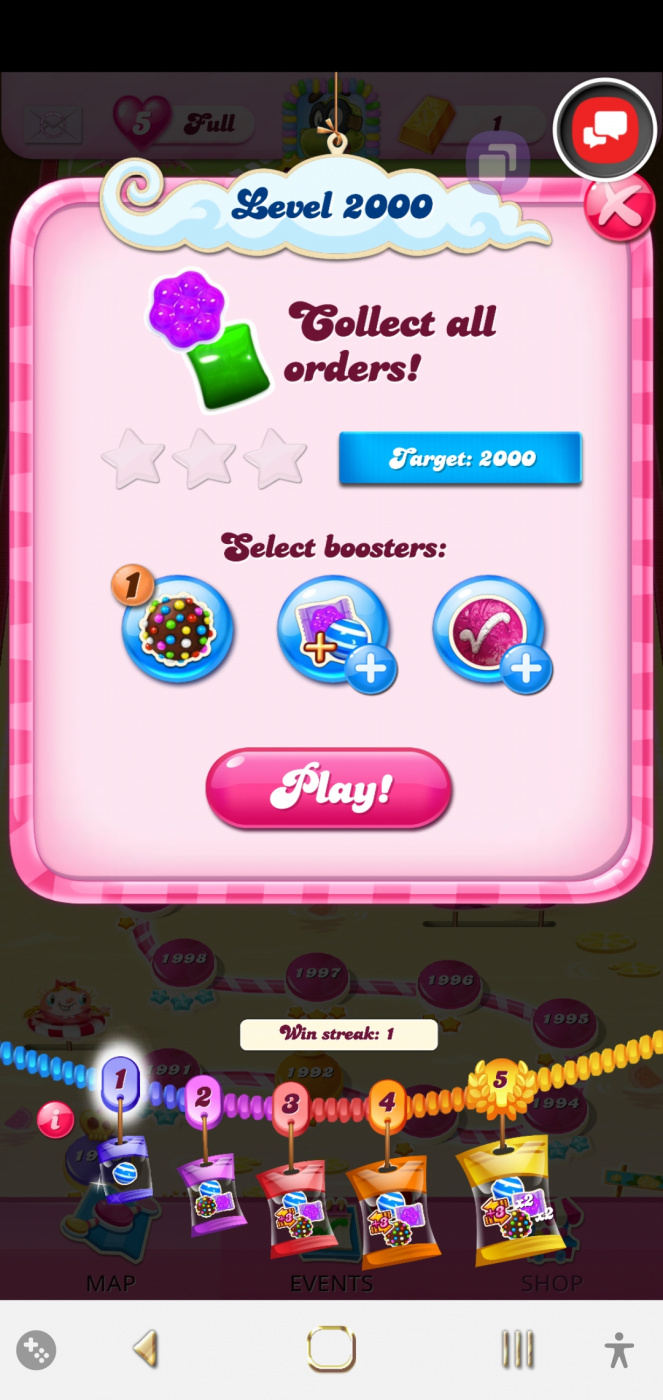Screen dimensions: 663x1400
Task: Open win streak info icon
Action: pyautogui.click(x=55, y=1120)
